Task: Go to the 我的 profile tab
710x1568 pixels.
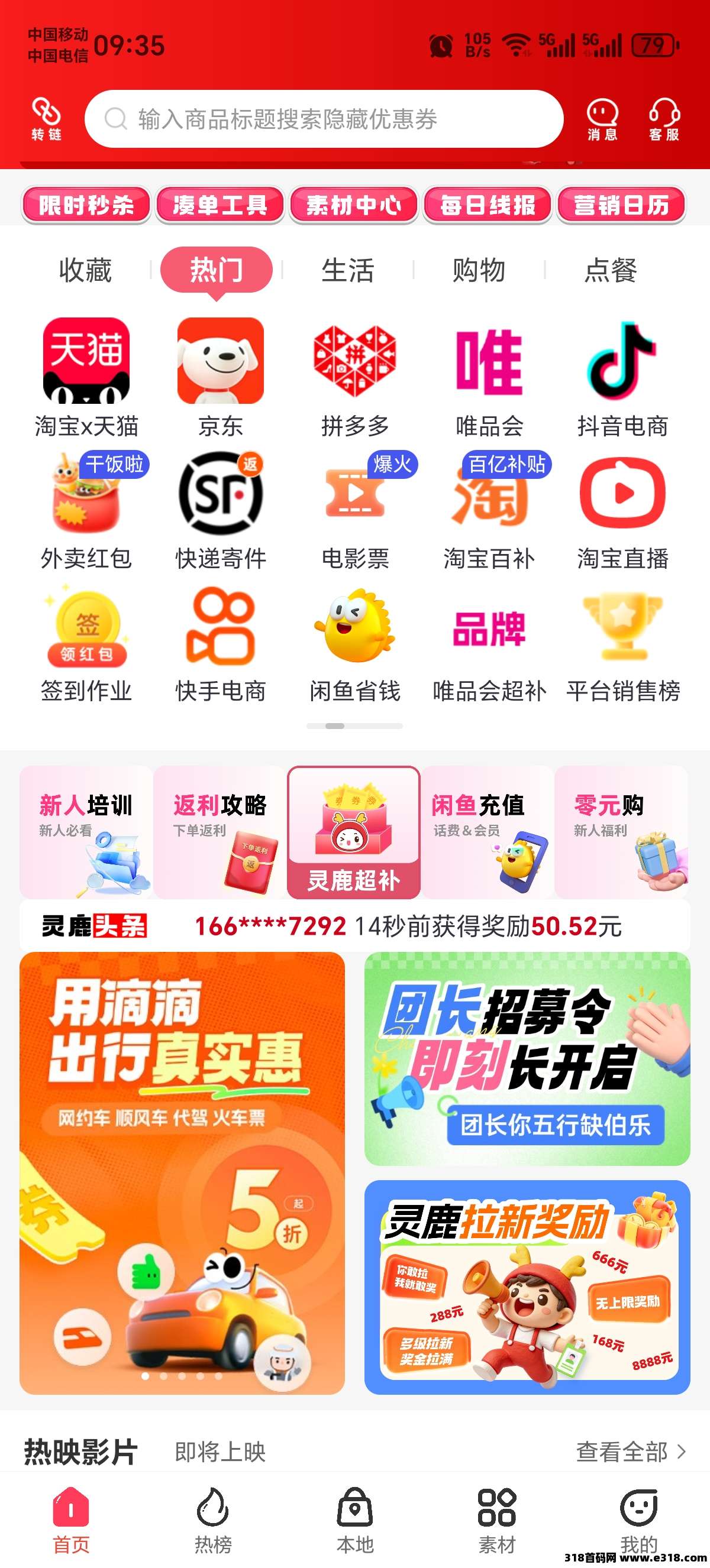Action: pyautogui.click(x=638, y=1519)
